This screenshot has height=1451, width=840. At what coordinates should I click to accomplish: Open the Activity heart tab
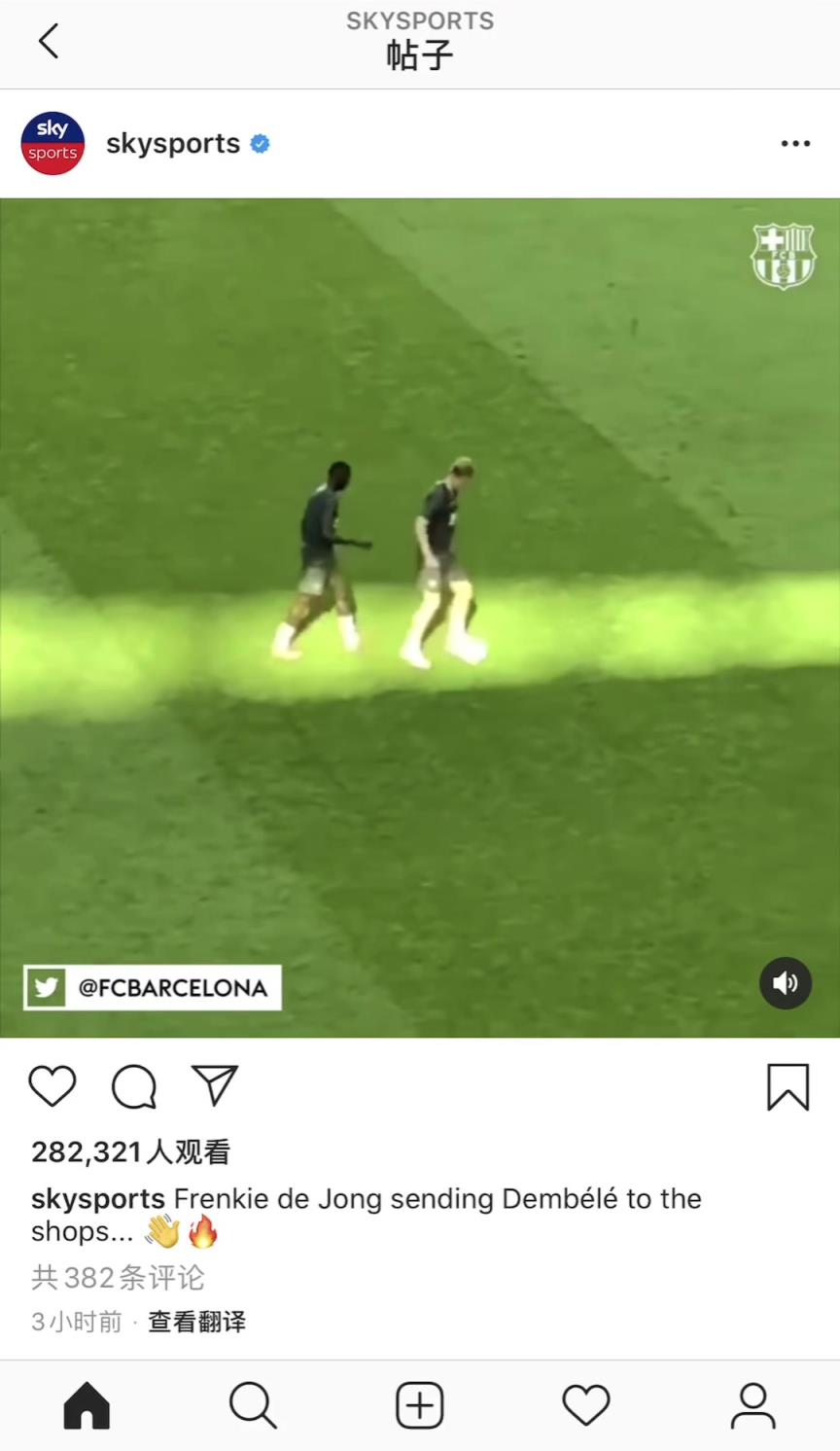tap(586, 1405)
